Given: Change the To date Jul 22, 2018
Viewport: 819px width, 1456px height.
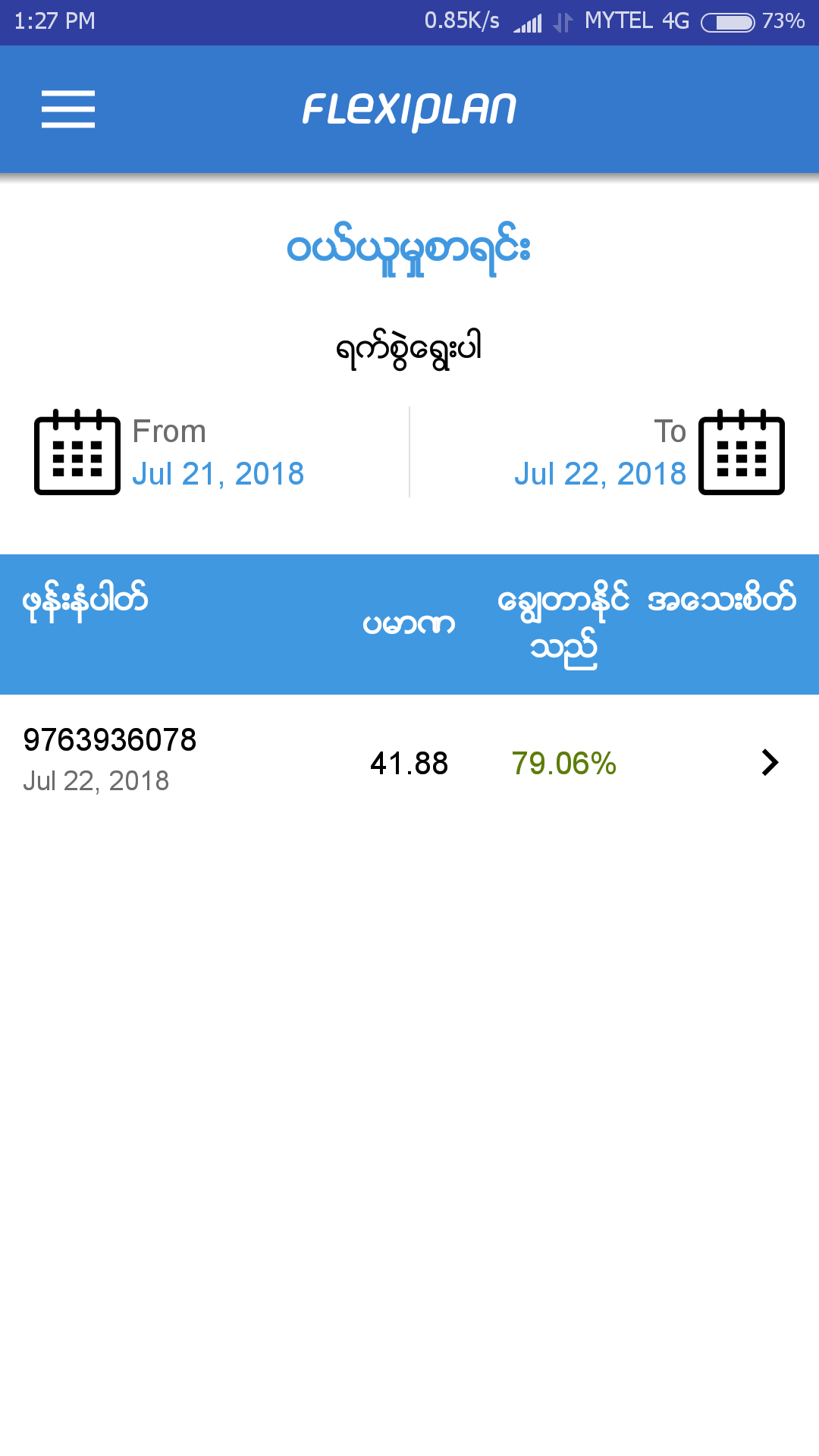Looking at the screenshot, I should (x=600, y=474).
